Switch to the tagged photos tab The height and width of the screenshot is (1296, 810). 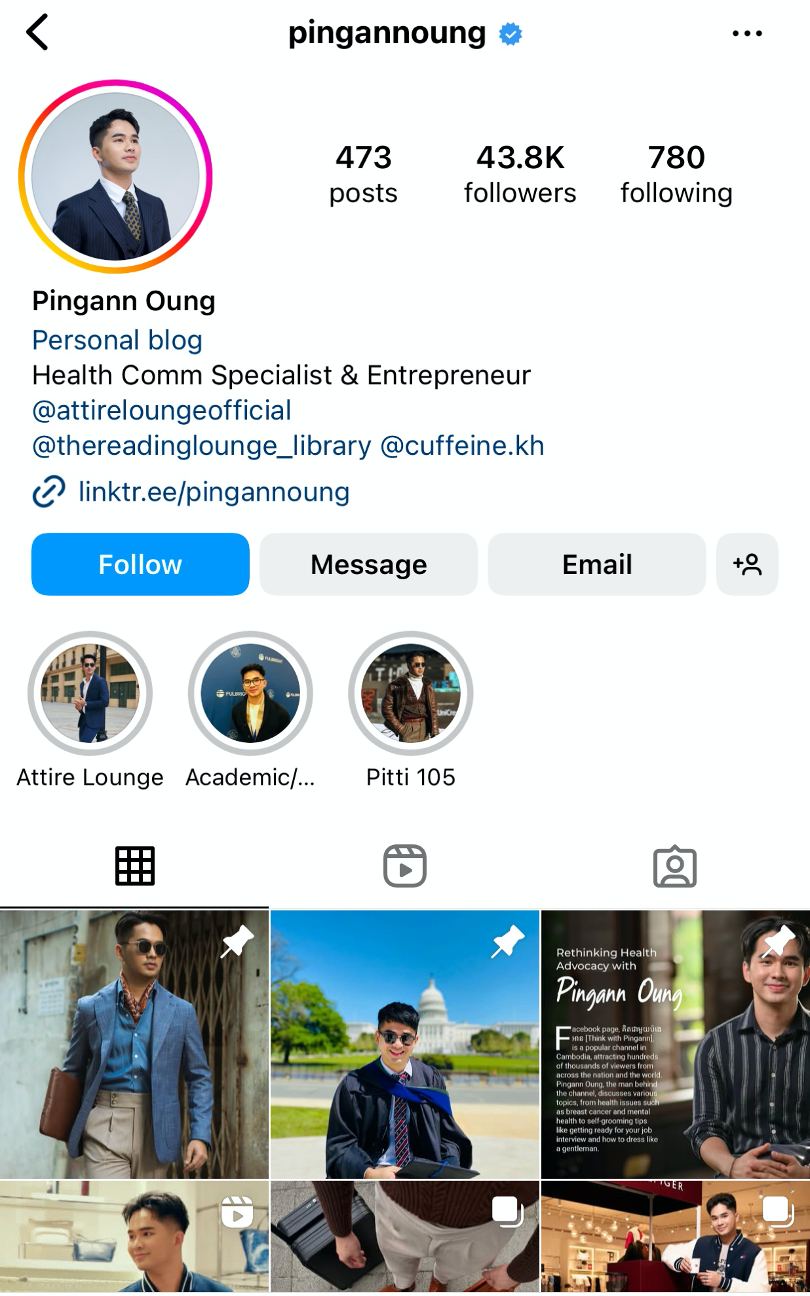point(674,866)
